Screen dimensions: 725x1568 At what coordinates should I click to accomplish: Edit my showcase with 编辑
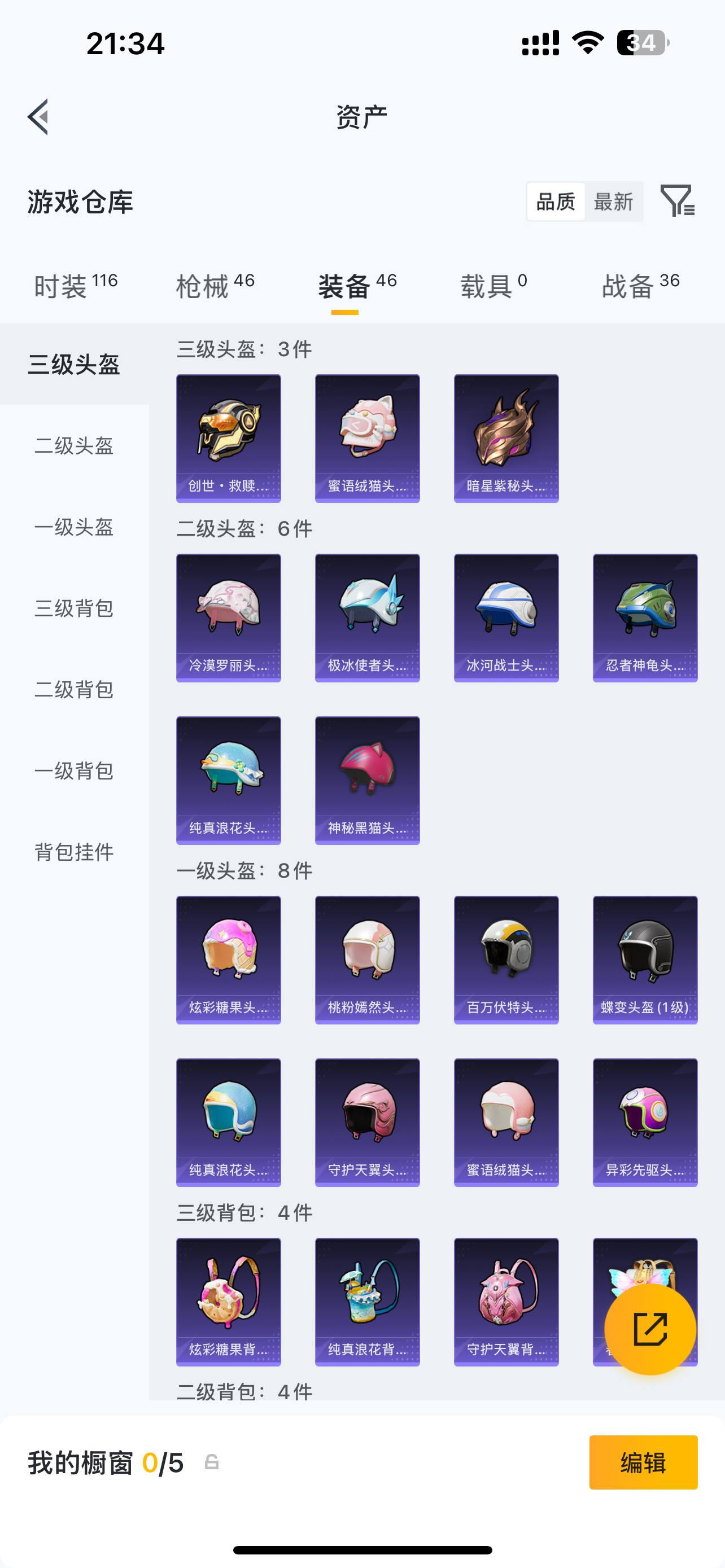643,1462
